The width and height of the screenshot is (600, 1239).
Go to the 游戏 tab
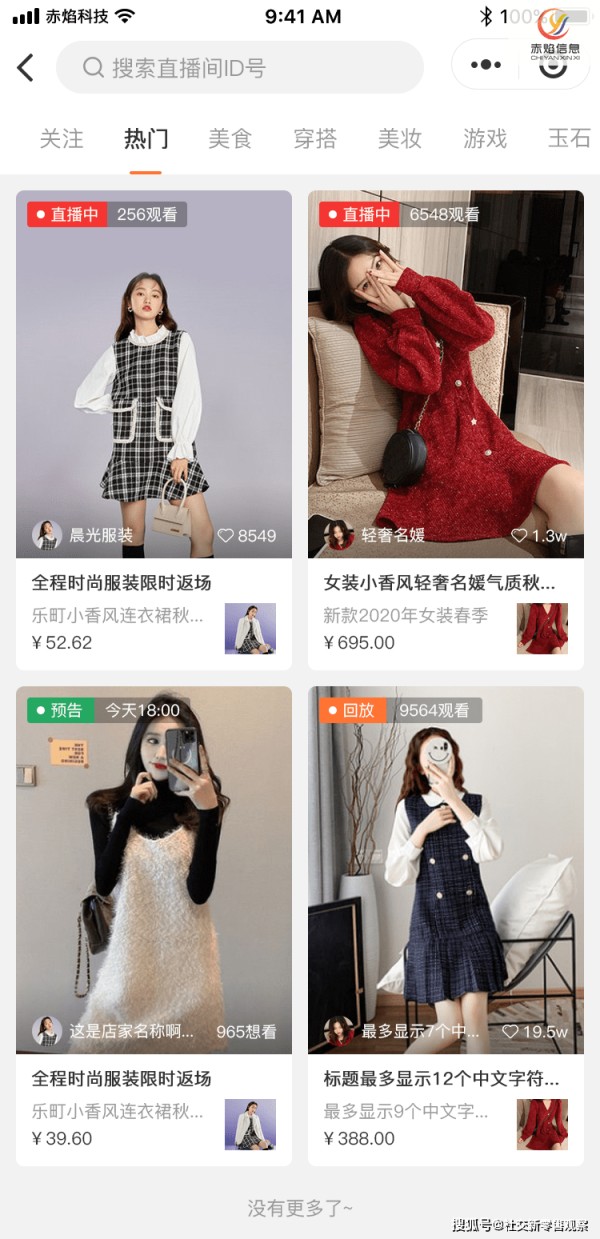pyautogui.click(x=485, y=139)
